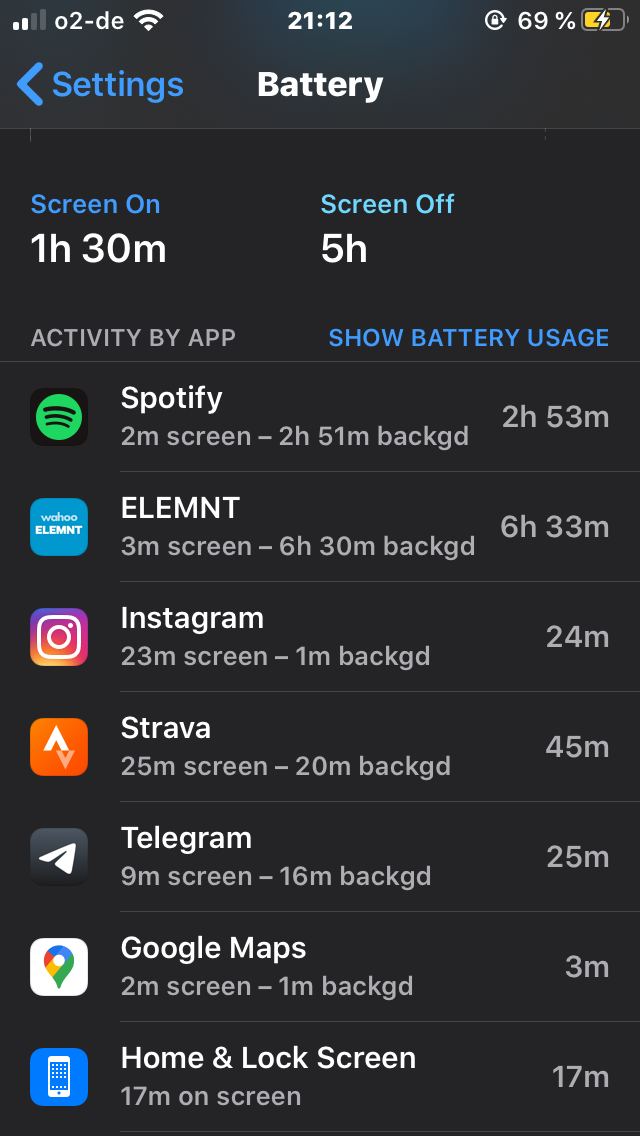This screenshot has width=640, height=1136.
Task: Go back to Settings
Action: click(x=100, y=85)
